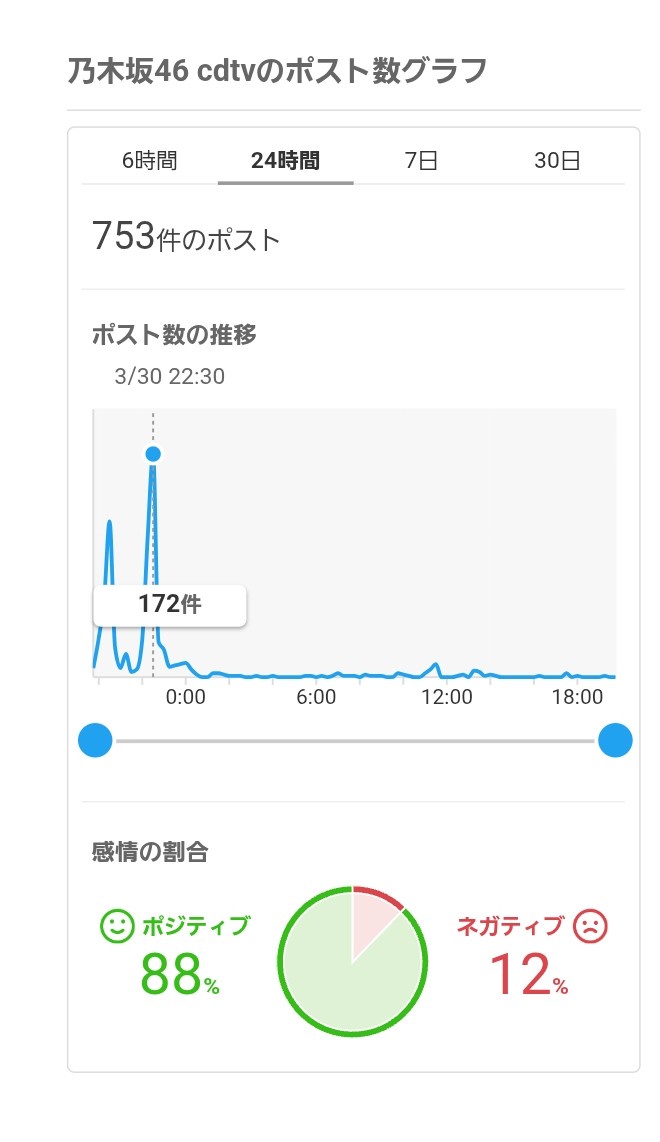The image size is (660, 1142).
Task: Switch to the 6時間 tab
Action: (x=150, y=160)
